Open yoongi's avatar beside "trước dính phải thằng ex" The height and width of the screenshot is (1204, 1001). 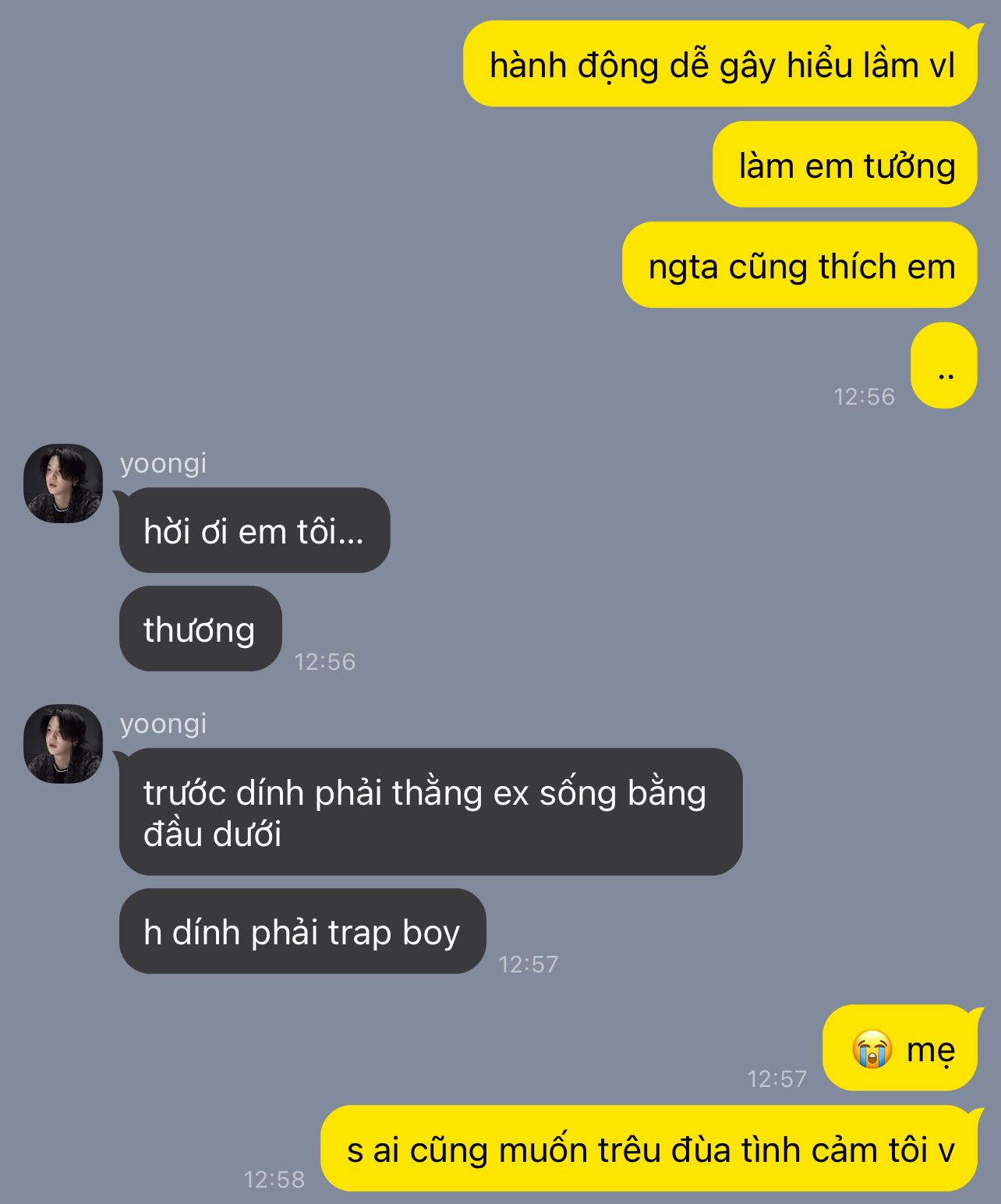pos(63,744)
